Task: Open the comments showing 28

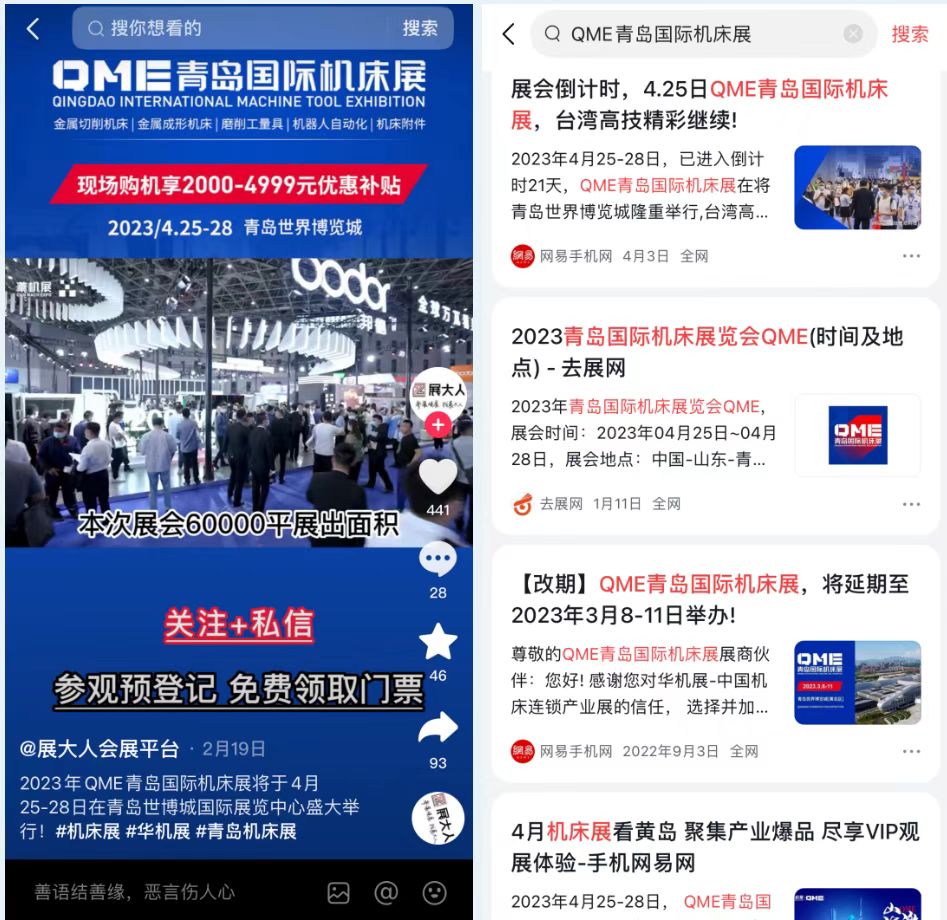Action: pyautogui.click(x=437, y=561)
